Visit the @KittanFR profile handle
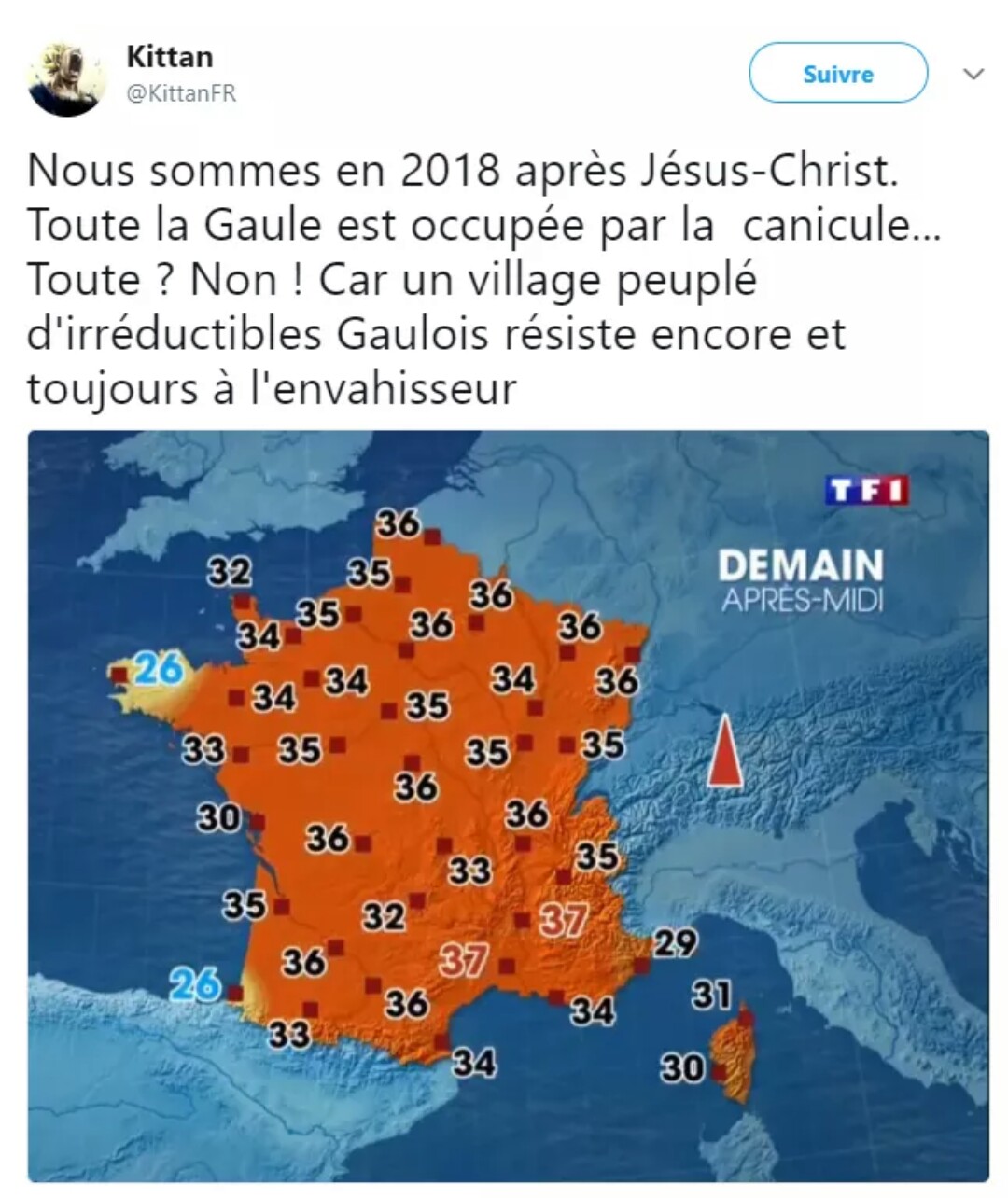Viewport: 1008px width, 1198px height. pyautogui.click(x=181, y=93)
